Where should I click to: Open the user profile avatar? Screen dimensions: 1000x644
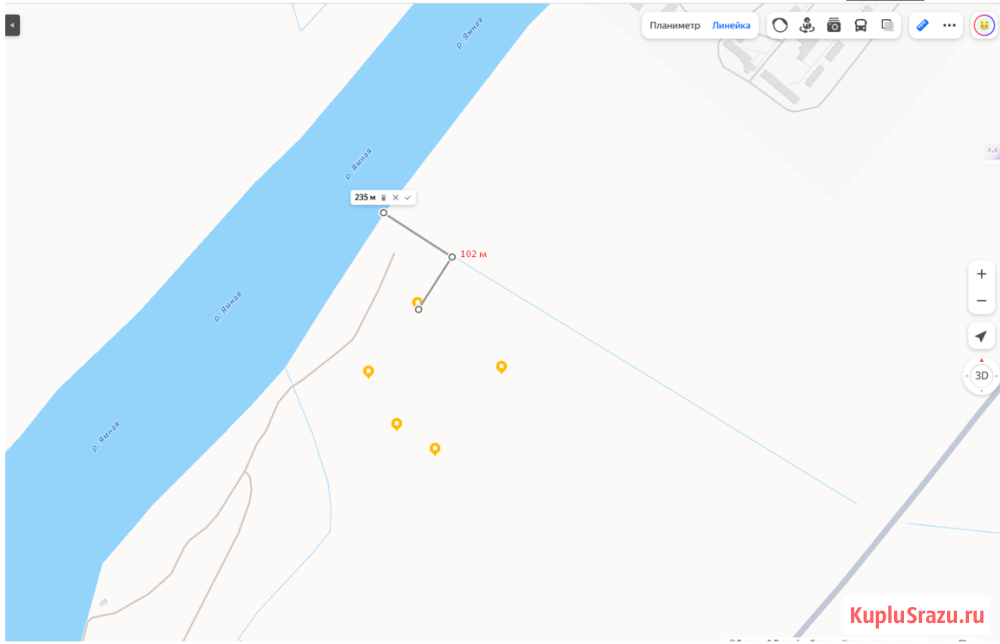[983, 26]
